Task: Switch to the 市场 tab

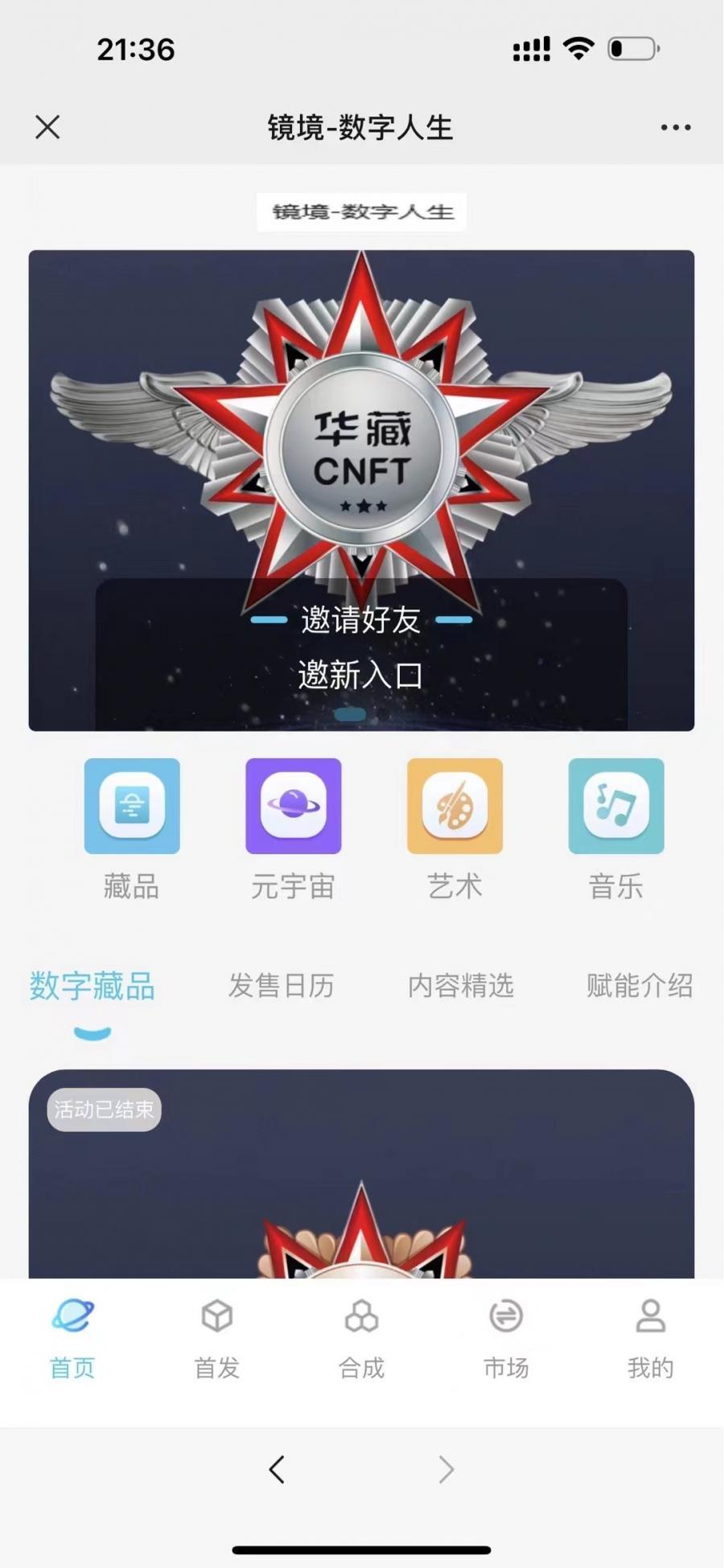Action: pyautogui.click(x=506, y=1339)
